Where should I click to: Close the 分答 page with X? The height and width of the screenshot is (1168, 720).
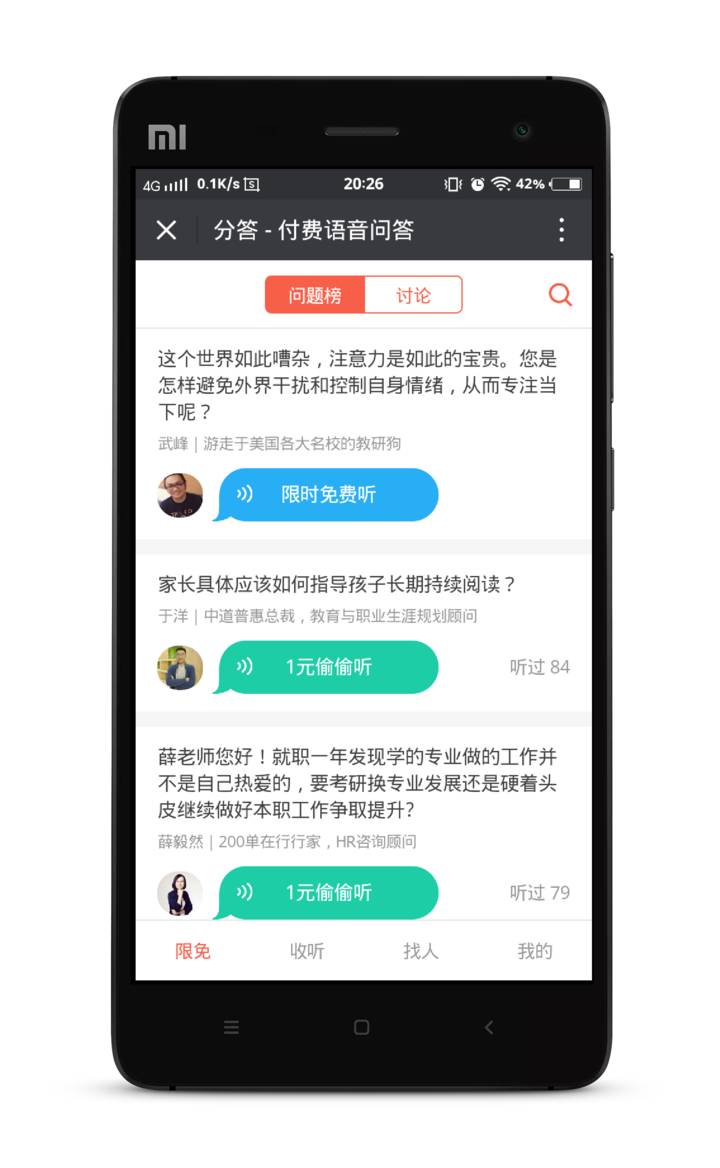[167, 230]
